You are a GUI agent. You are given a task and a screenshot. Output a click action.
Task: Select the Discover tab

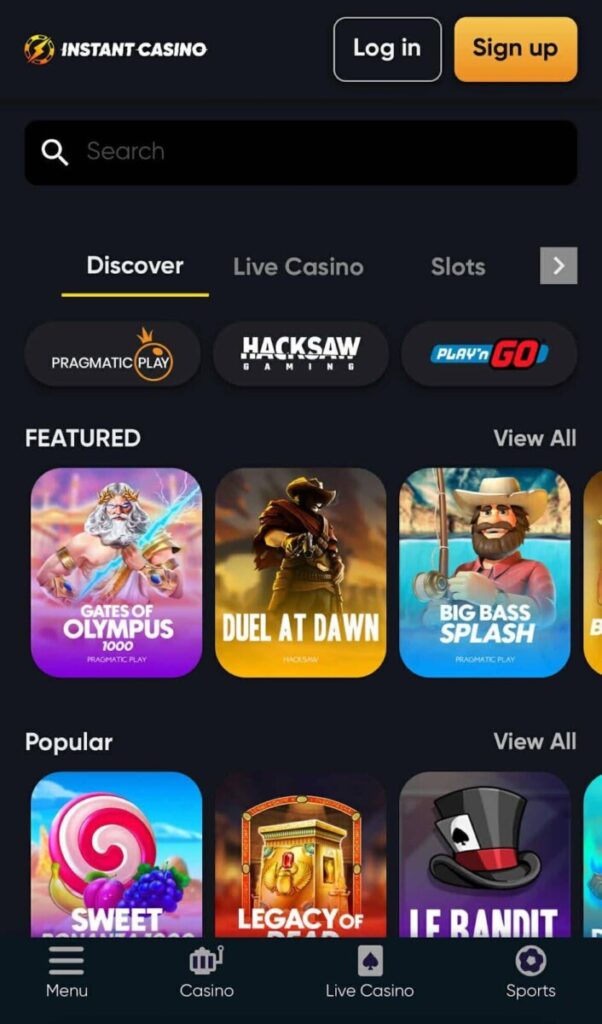click(135, 266)
